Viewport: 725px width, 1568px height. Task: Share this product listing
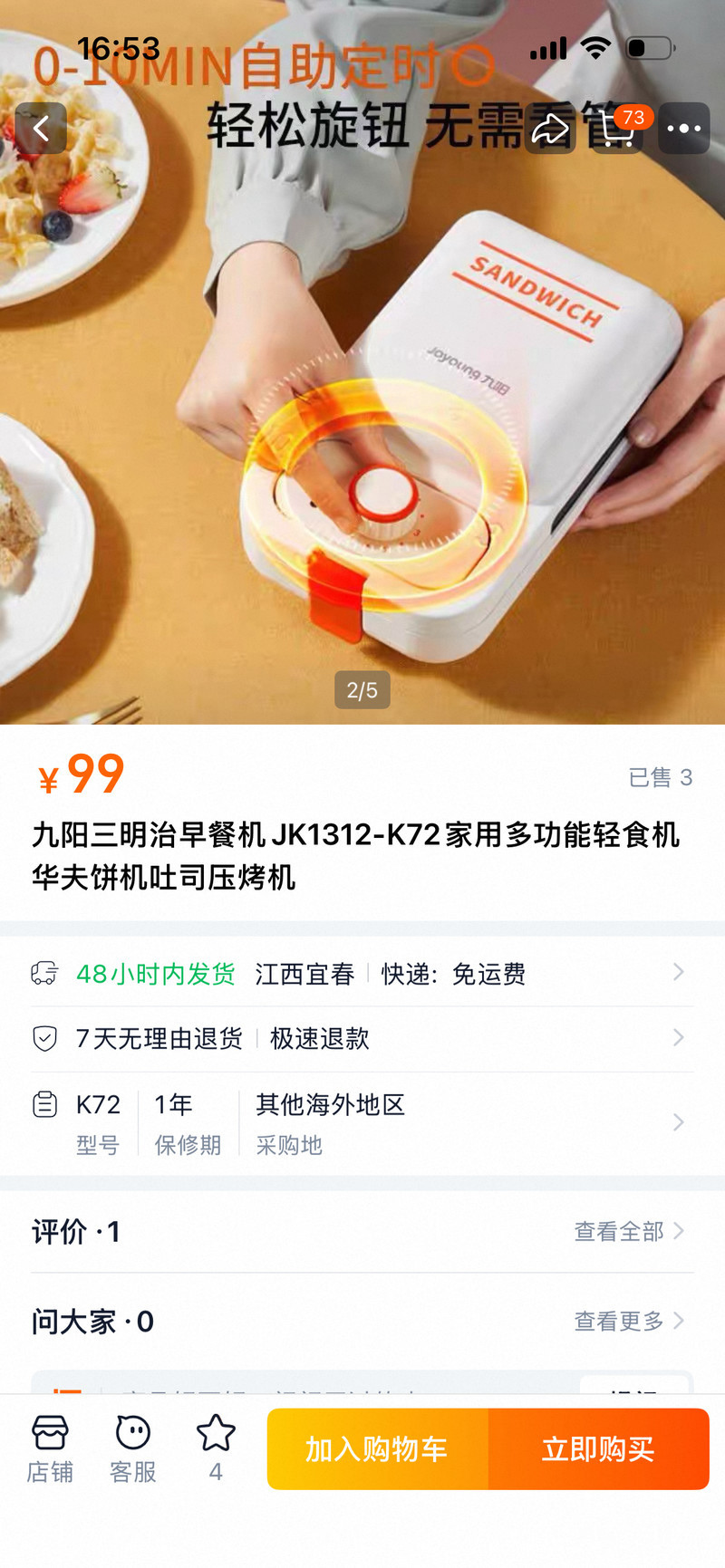pyautogui.click(x=550, y=129)
